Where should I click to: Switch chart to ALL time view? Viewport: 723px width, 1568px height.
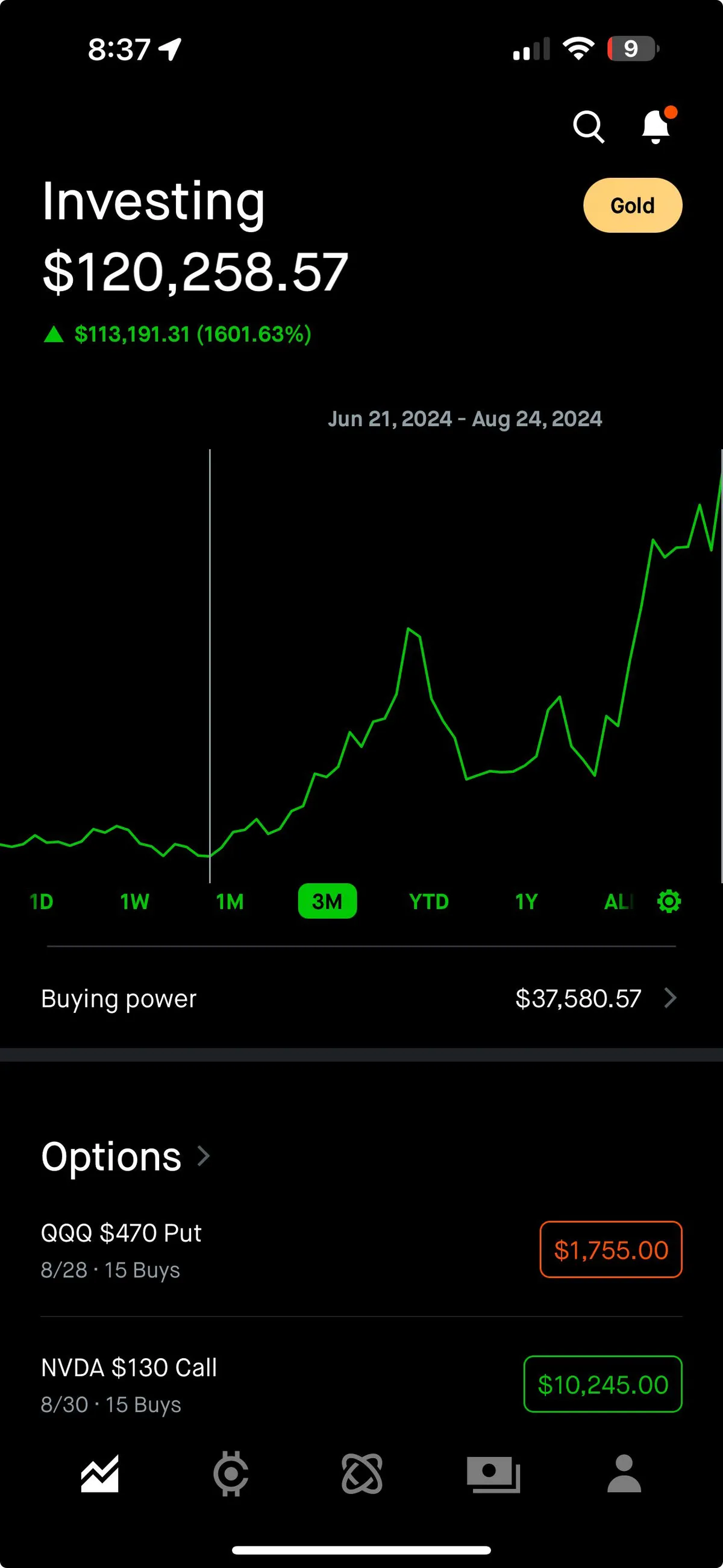click(618, 901)
